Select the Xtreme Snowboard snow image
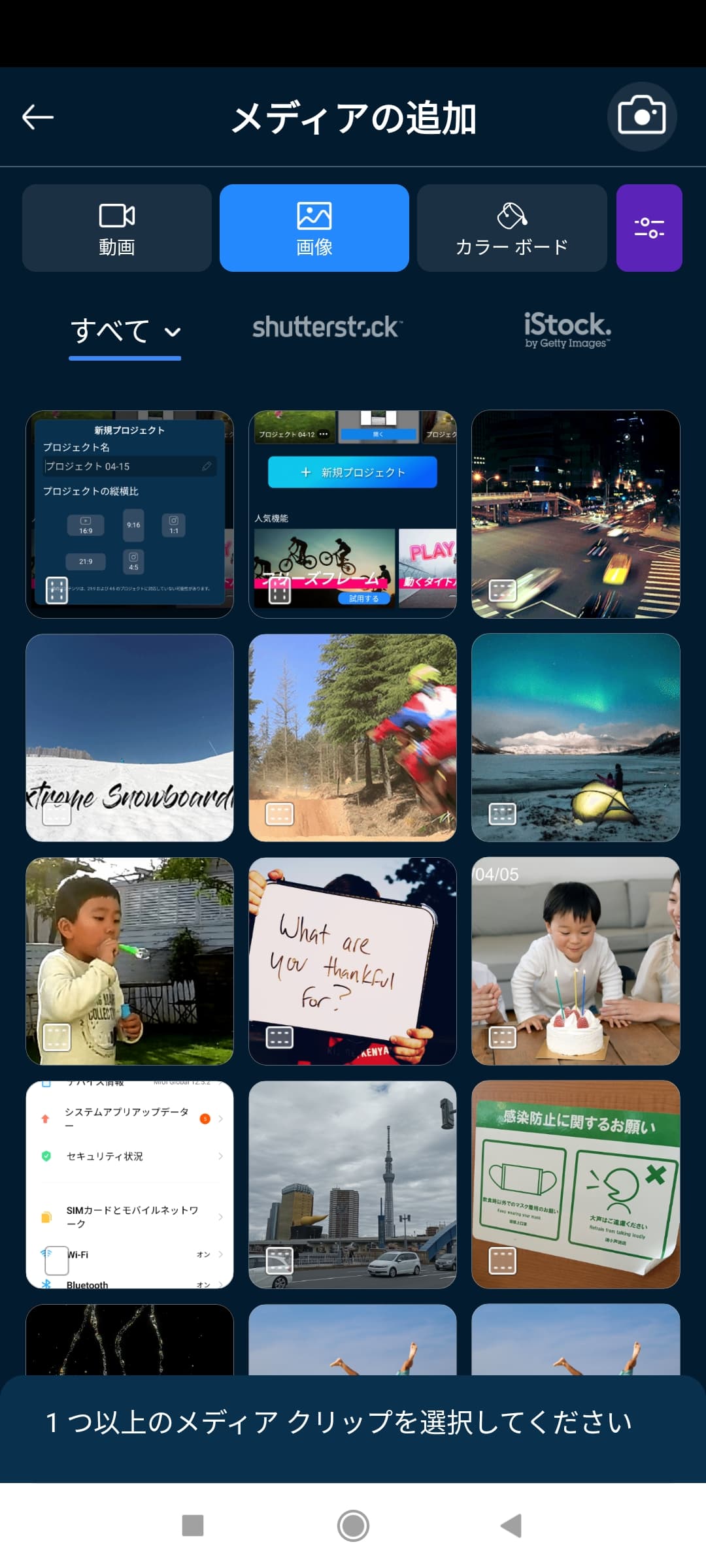 tap(129, 738)
